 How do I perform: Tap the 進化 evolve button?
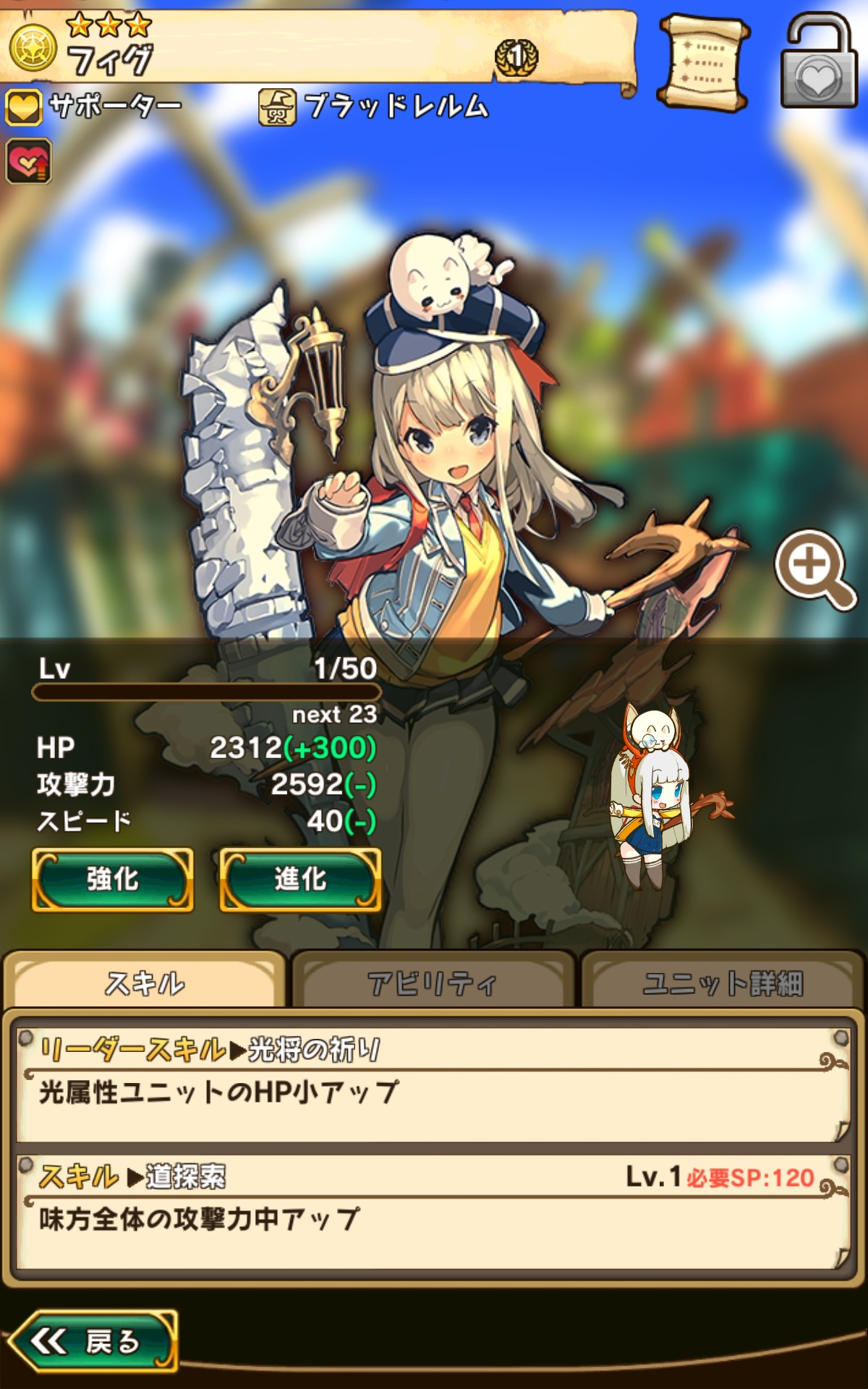300,879
